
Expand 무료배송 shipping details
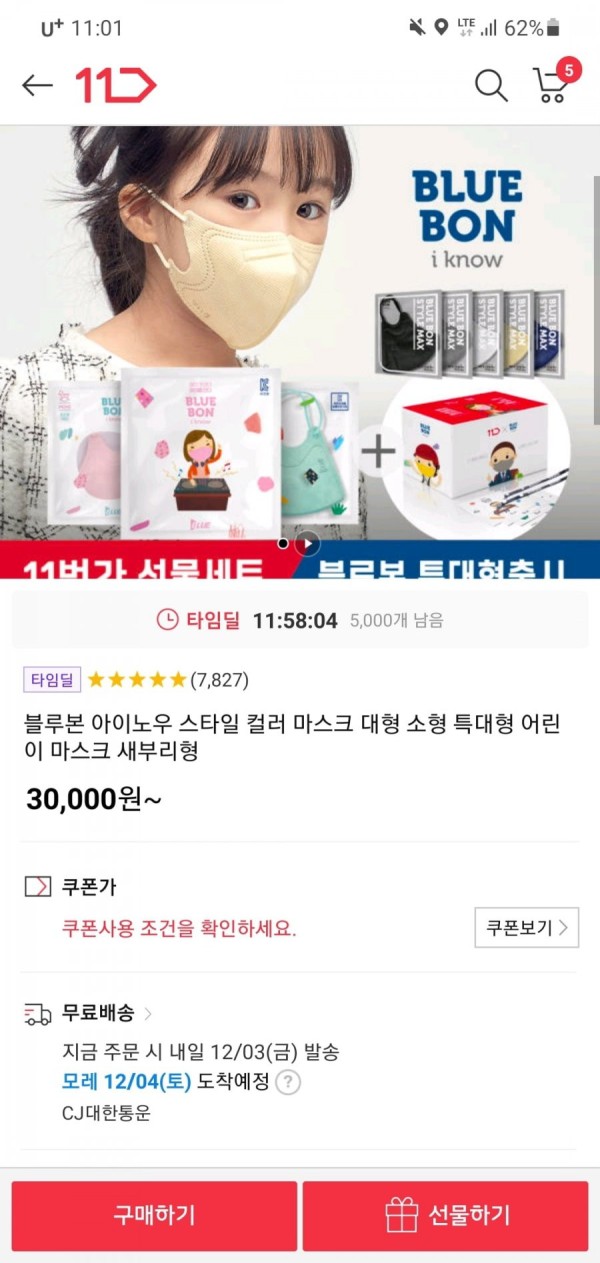click(x=148, y=1014)
